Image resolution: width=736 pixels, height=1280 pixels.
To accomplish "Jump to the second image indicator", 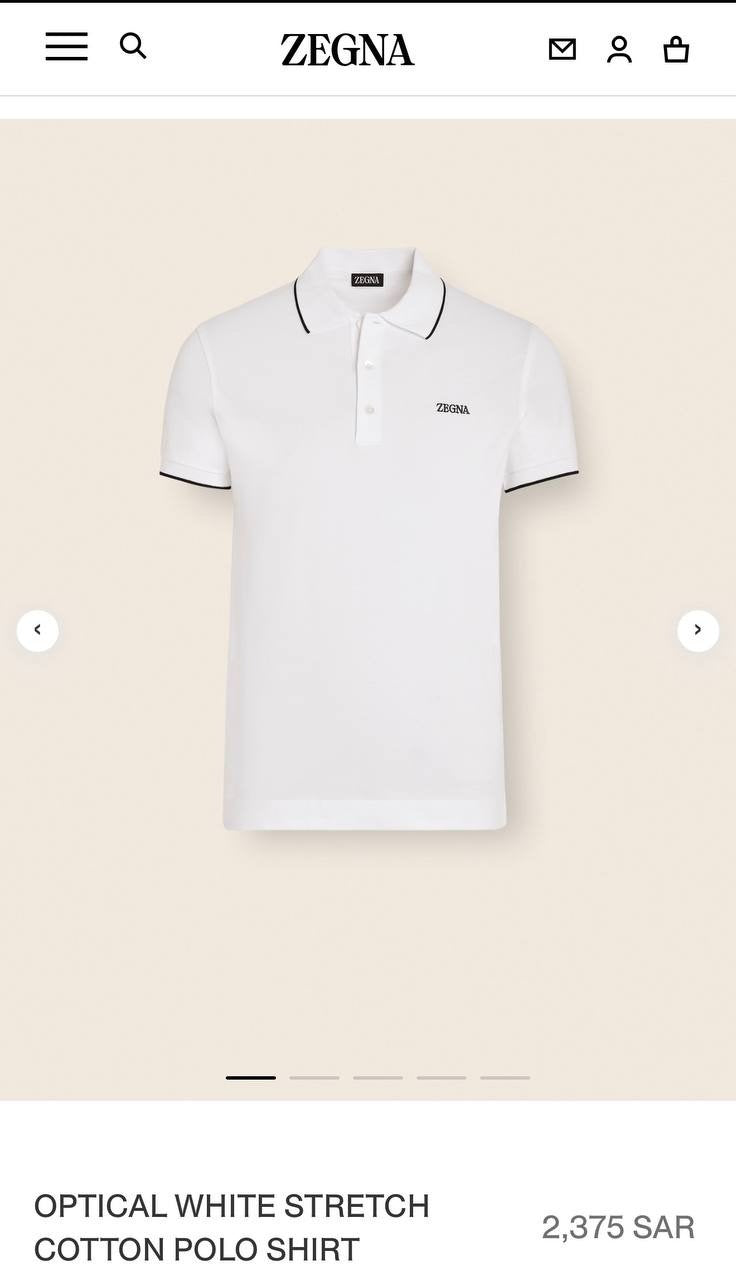I will 314,1077.
